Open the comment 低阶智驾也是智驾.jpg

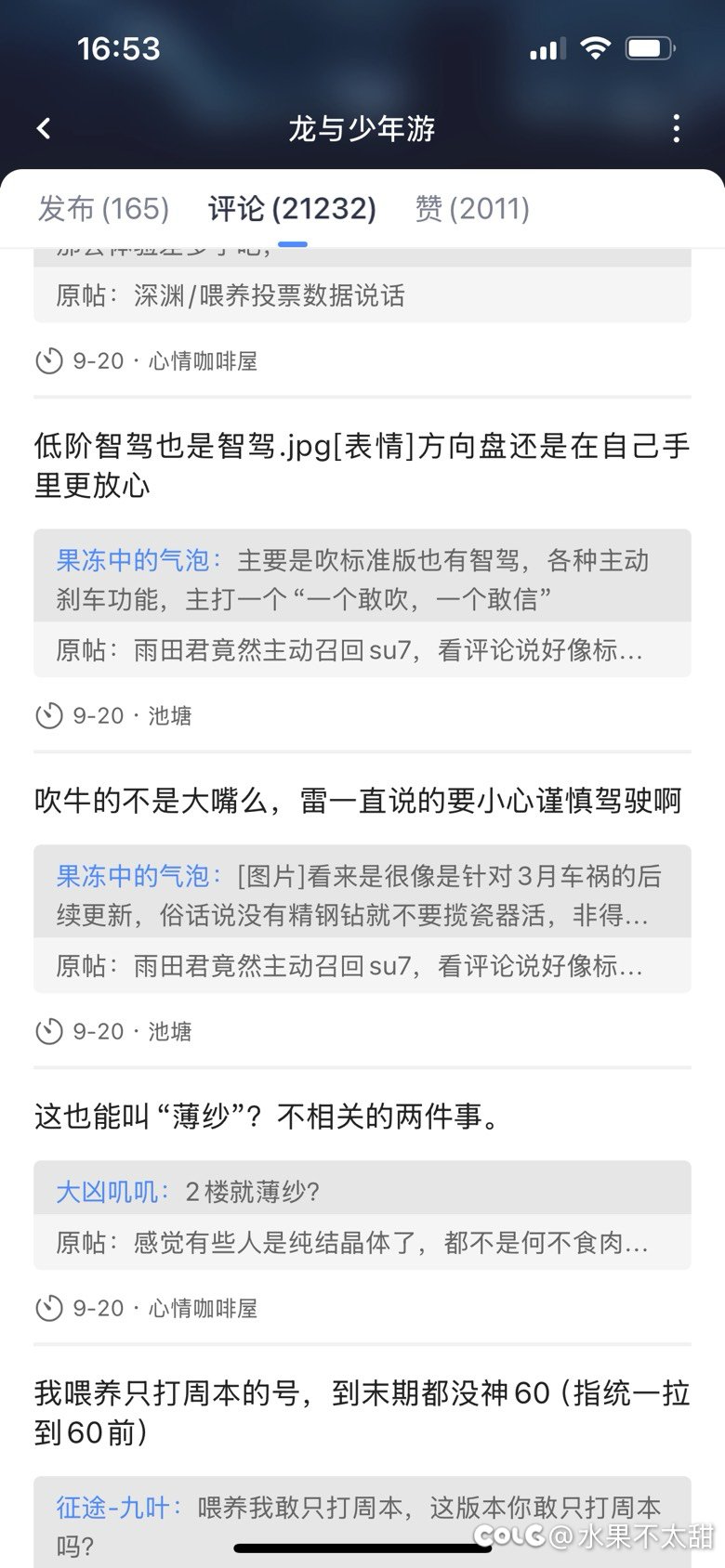362,465
